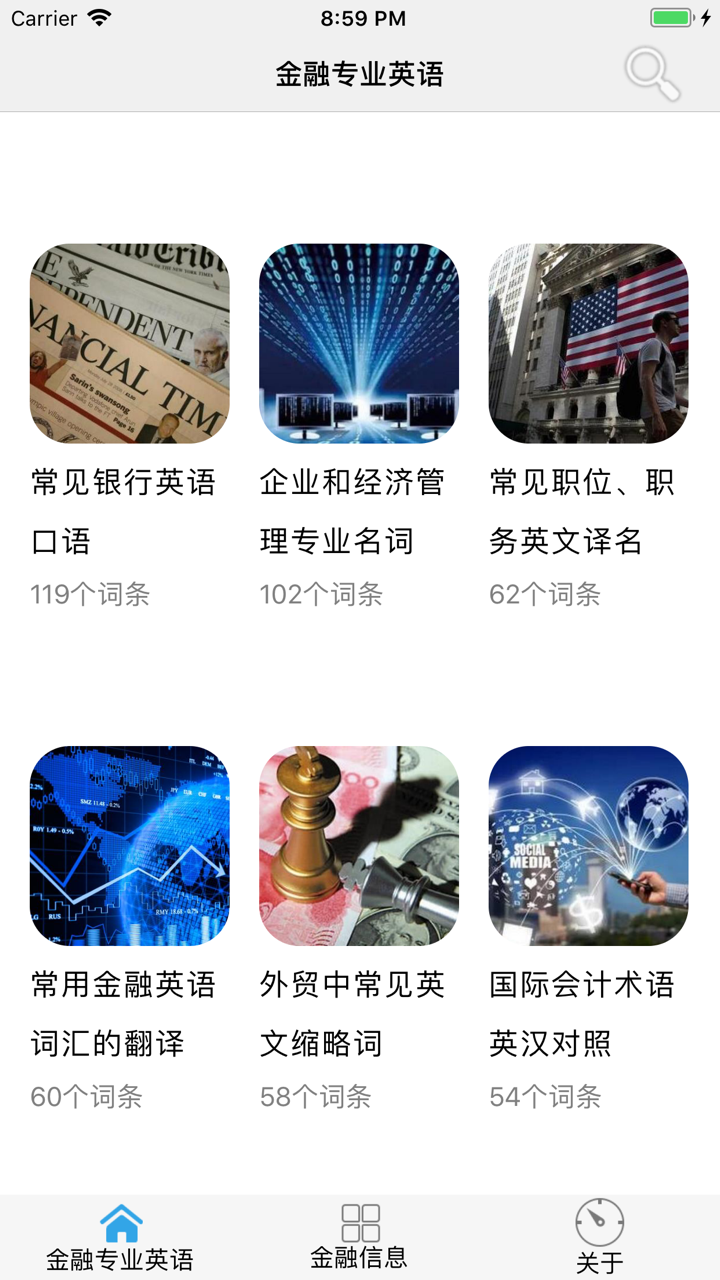Open the blue globe thumbnail for 常用金融英语词汇的翻译
Screen dimensions: 720x1280
pos(129,845)
